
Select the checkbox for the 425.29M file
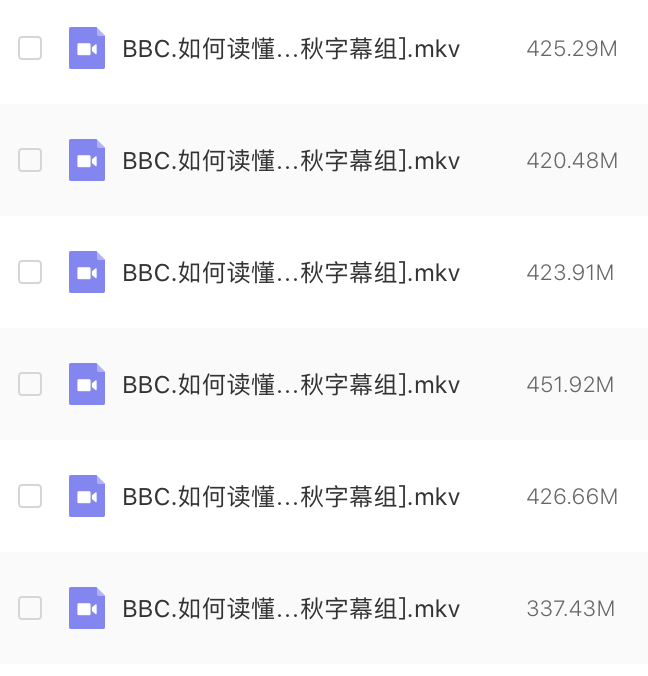(x=30, y=48)
